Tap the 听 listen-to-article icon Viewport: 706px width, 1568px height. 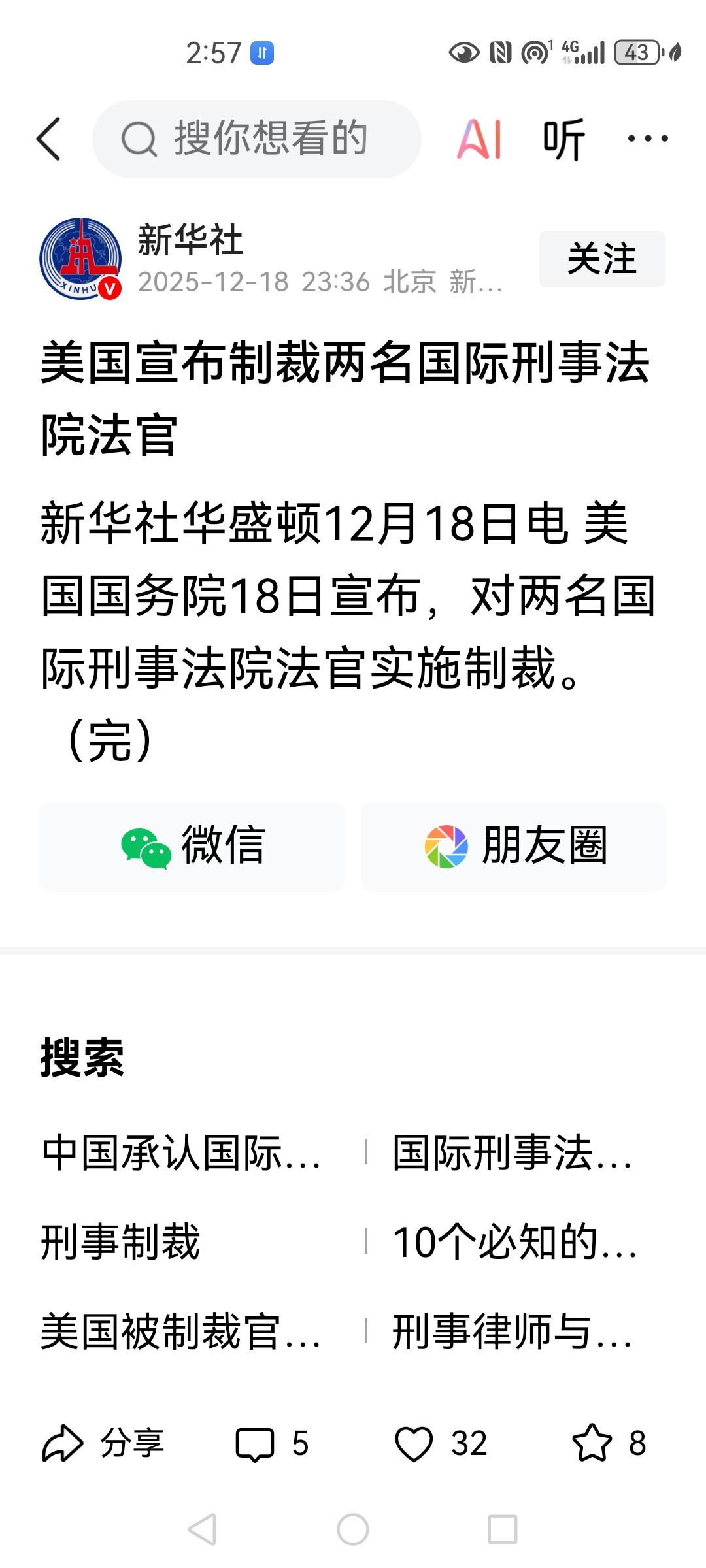pyautogui.click(x=563, y=139)
